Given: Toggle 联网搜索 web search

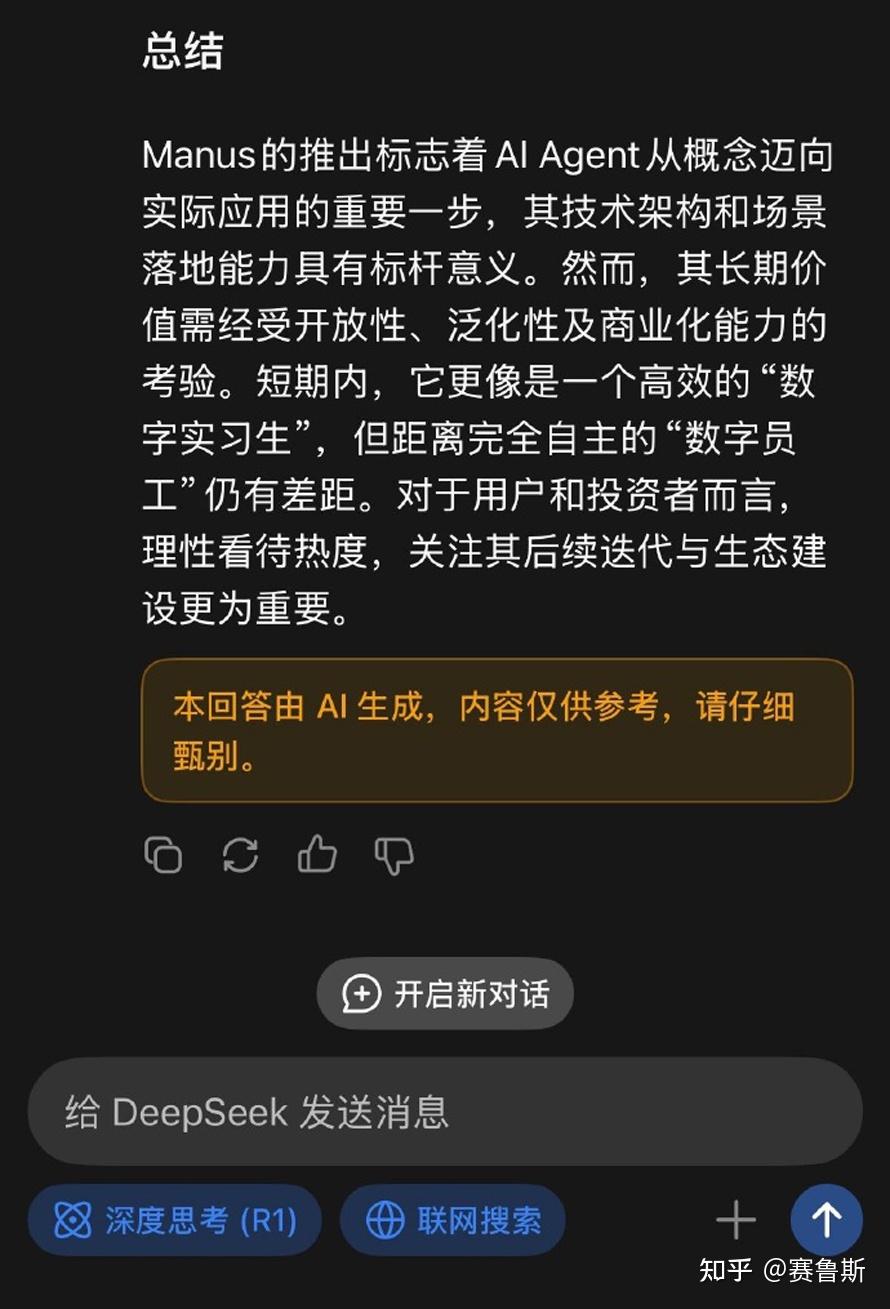Looking at the screenshot, I should 453,1220.
